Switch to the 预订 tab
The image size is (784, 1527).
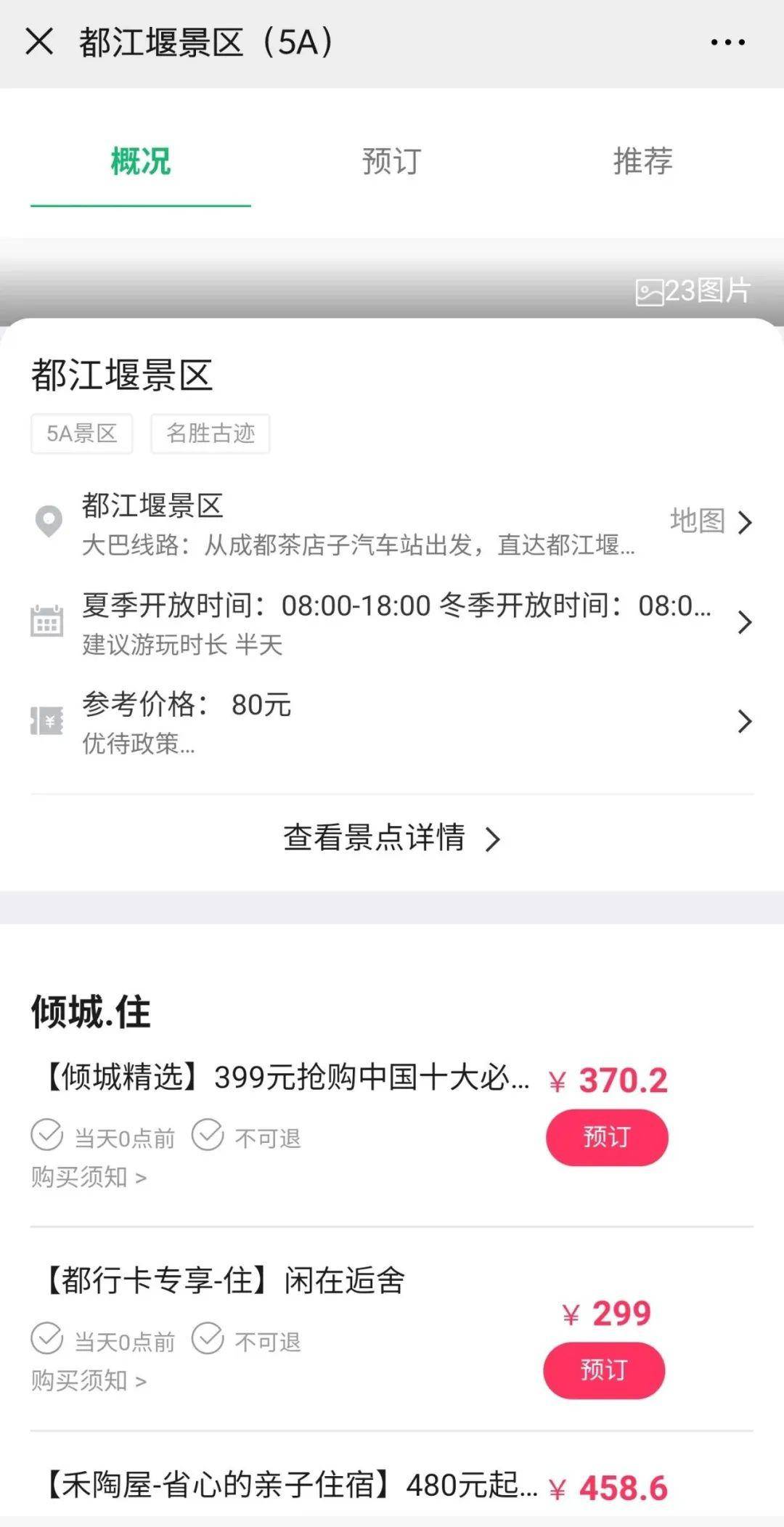[x=391, y=161]
